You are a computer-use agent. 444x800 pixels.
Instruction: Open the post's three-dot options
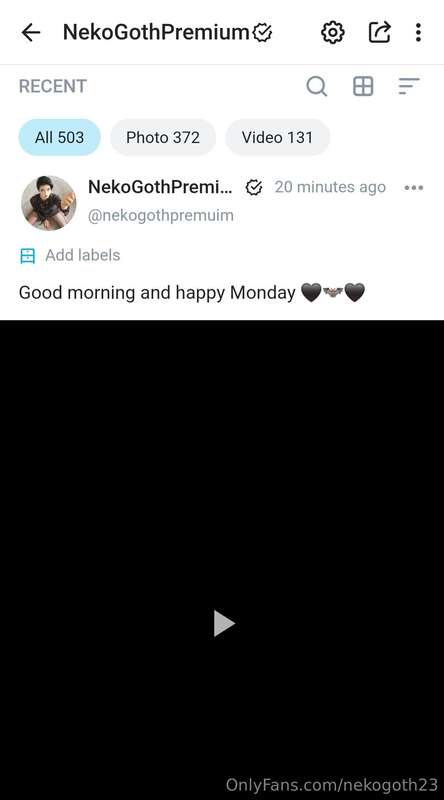tap(413, 188)
